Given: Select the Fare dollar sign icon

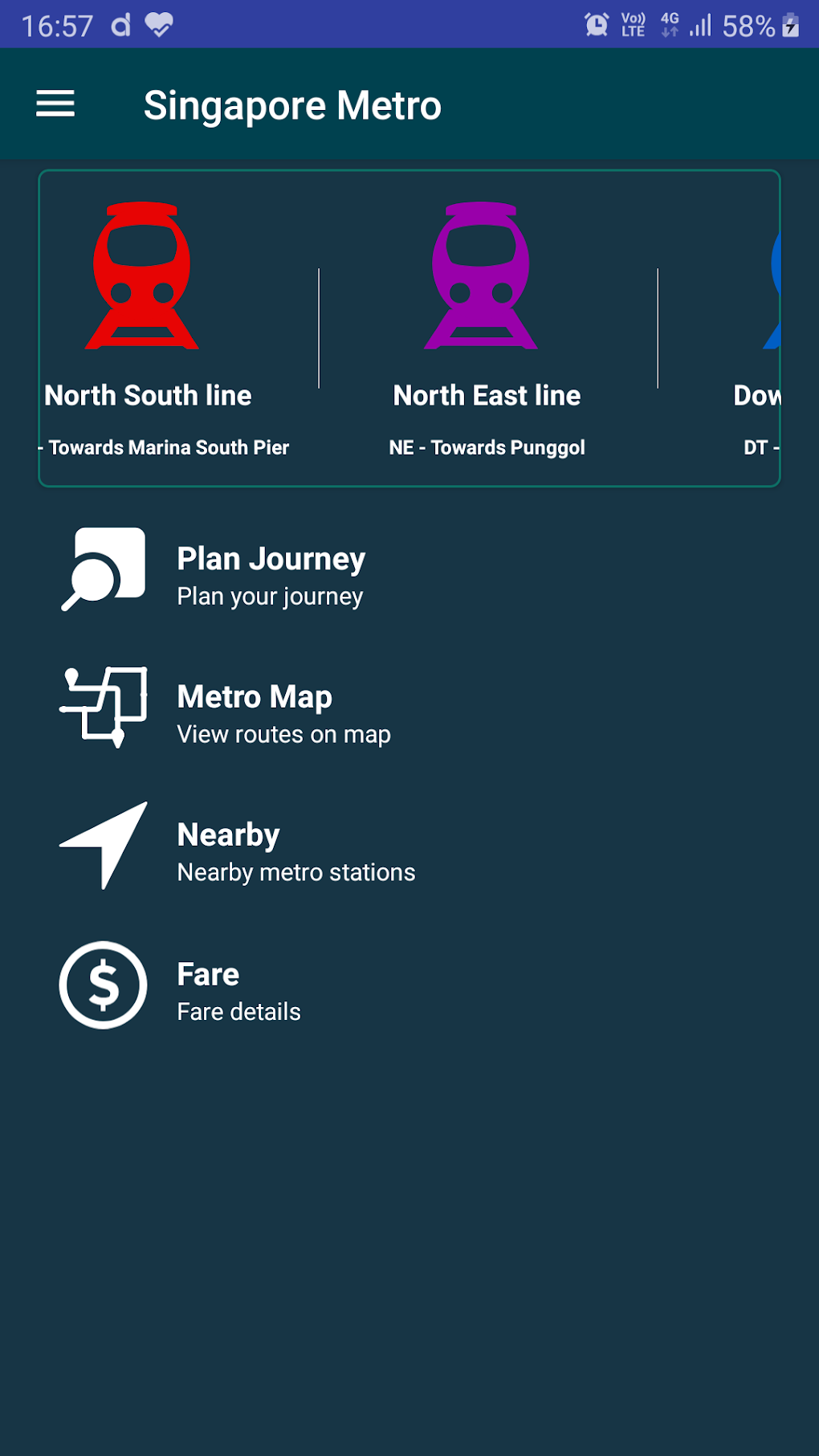Looking at the screenshot, I should click(102, 985).
